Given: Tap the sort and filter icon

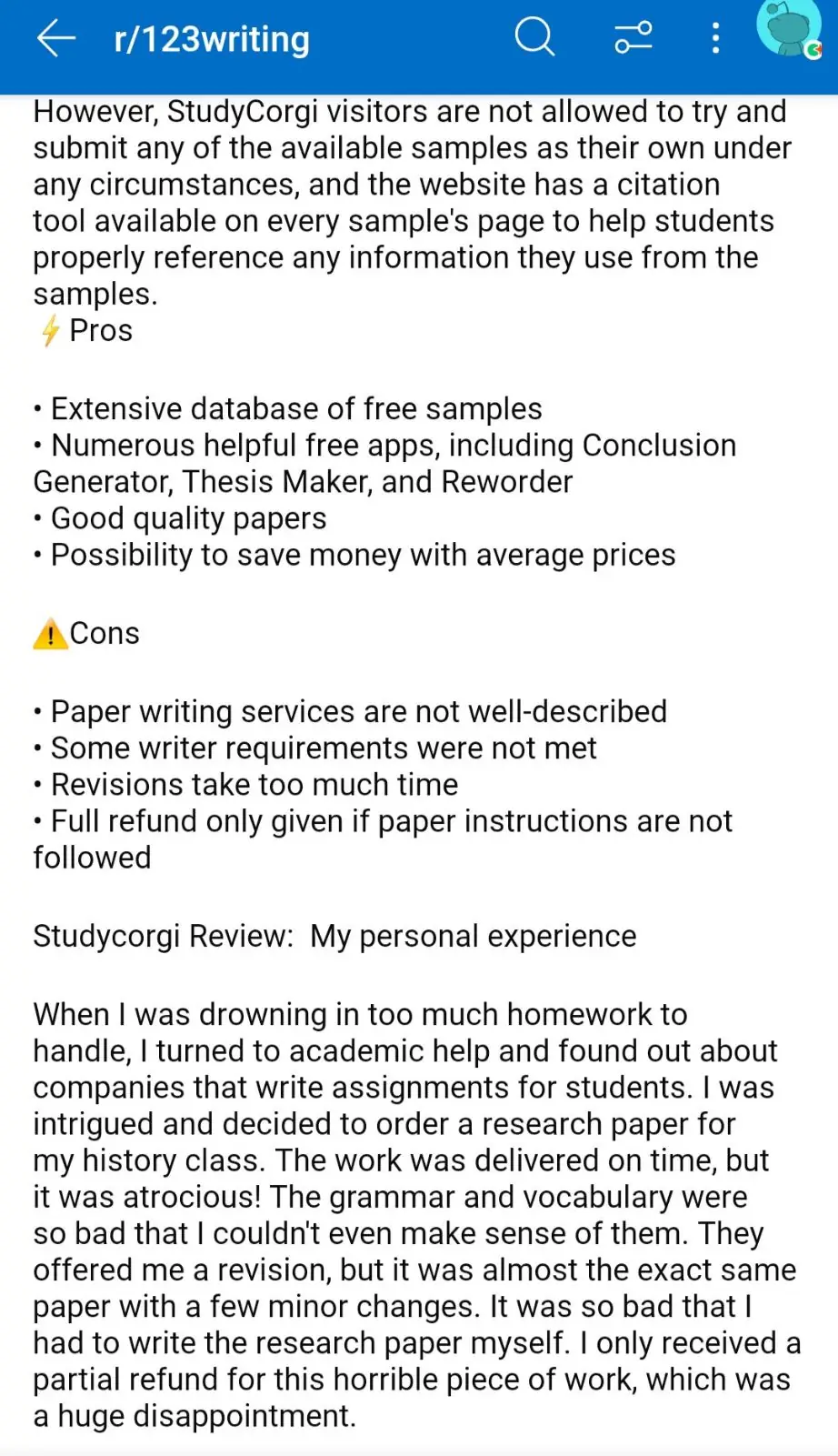Looking at the screenshot, I should click(x=633, y=38).
